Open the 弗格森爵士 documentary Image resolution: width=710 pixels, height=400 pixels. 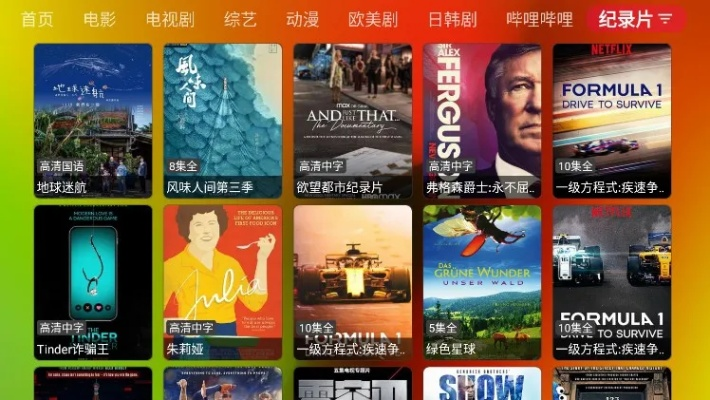coord(482,120)
